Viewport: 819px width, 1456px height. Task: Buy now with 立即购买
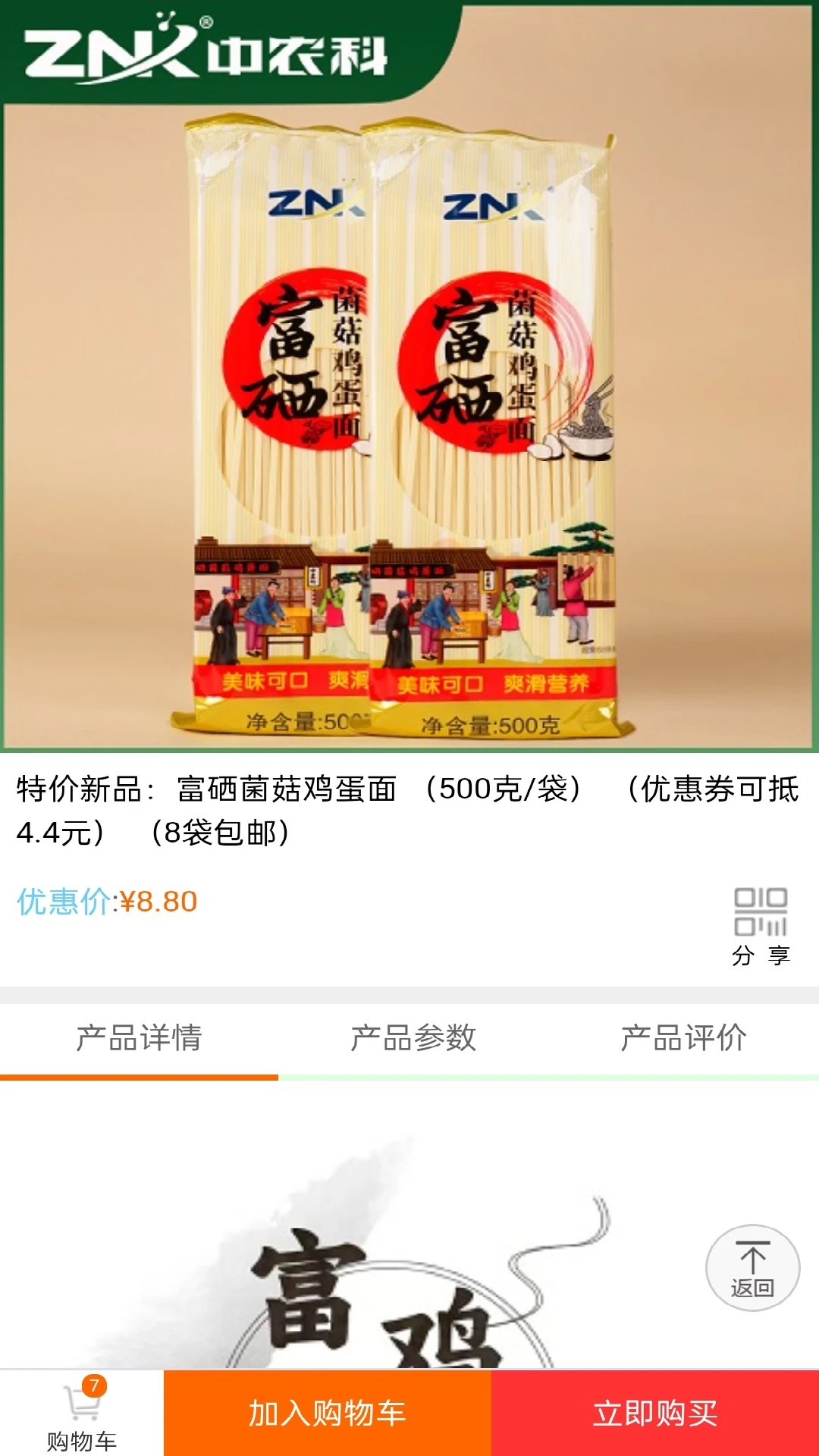[655, 1414]
